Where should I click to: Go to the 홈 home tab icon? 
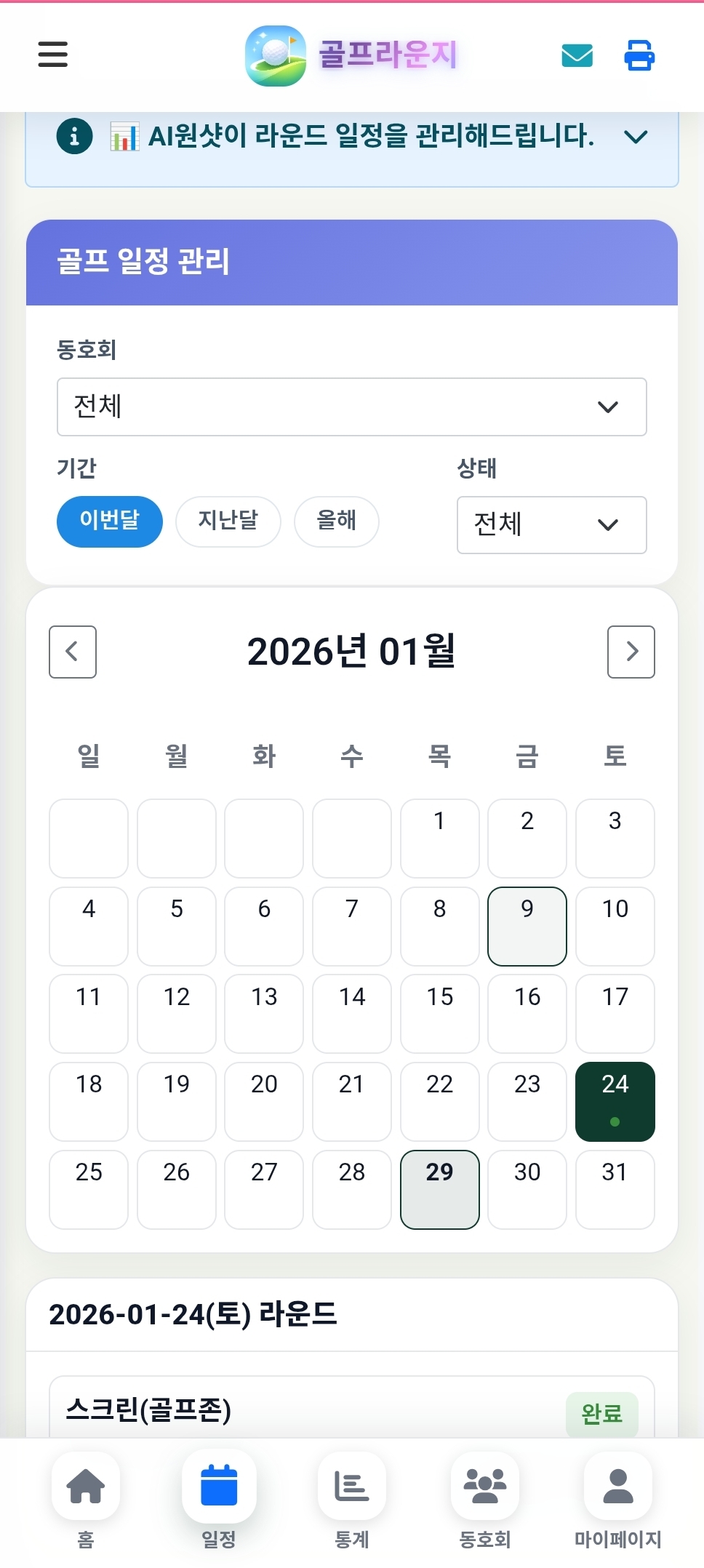87,1487
